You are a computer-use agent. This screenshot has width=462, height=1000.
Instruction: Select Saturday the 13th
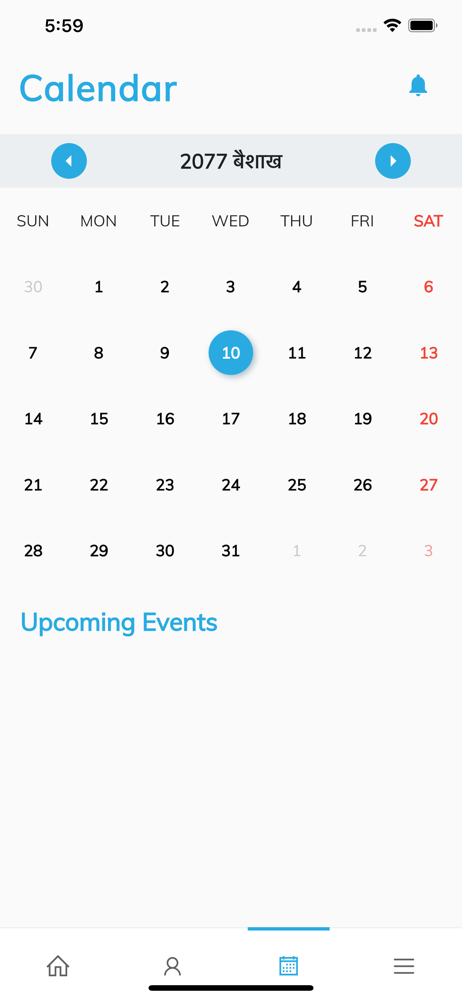click(429, 353)
